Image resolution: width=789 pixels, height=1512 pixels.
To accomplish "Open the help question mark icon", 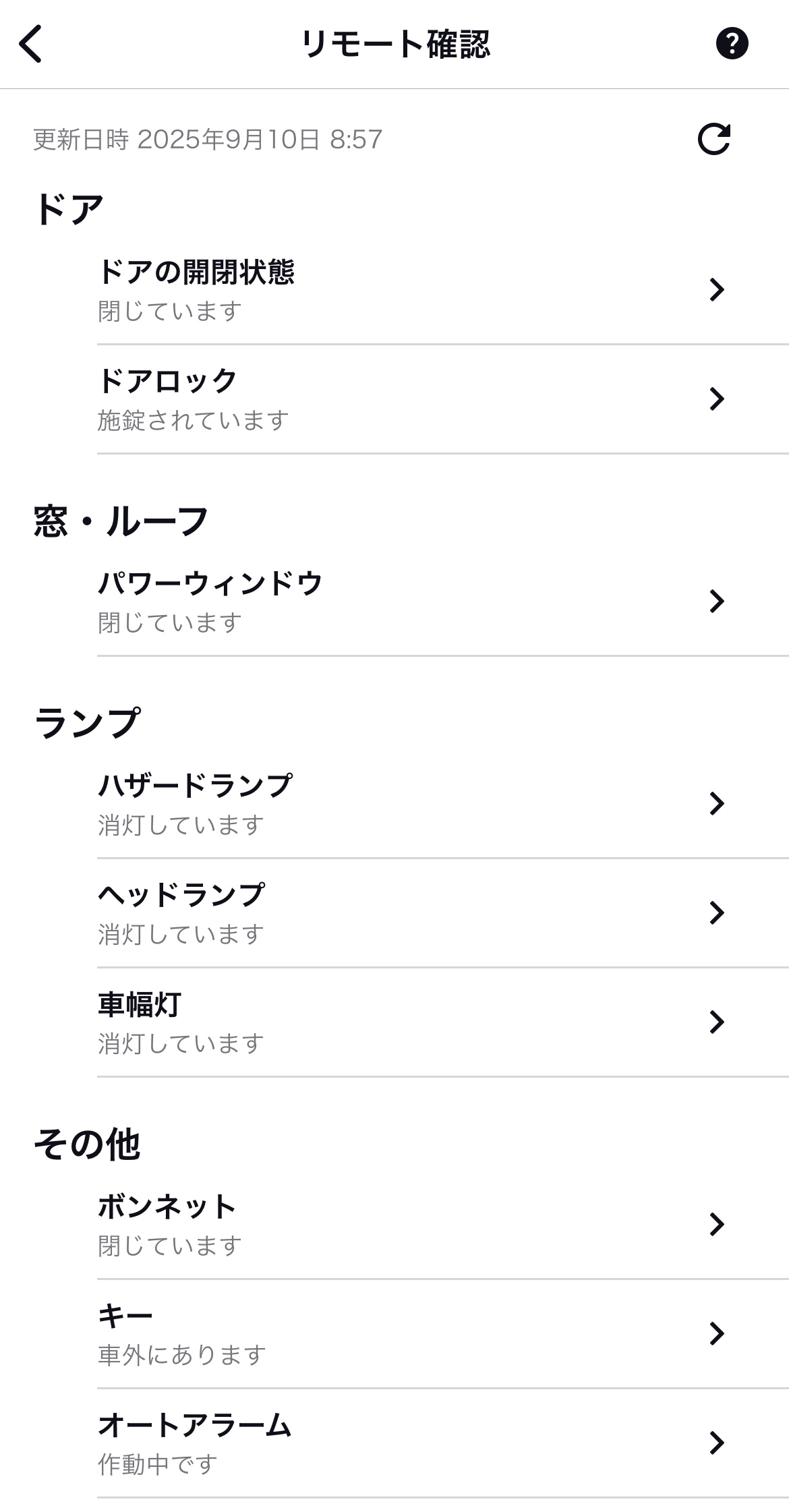I will (x=732, y=45).
